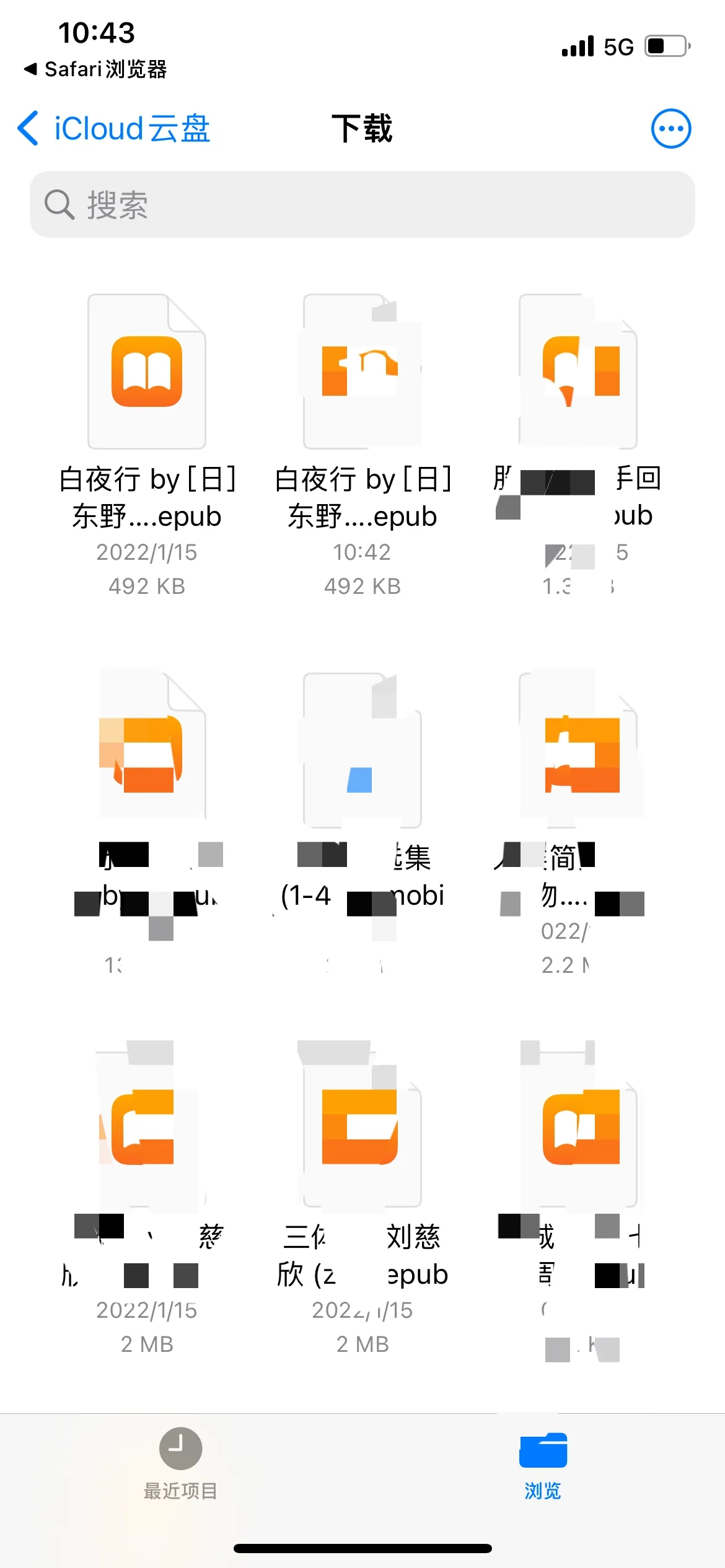This screenshot has width=725, height=1568.
Task: Go back to iCloud云盘
Action: click(x=114, y=129)
